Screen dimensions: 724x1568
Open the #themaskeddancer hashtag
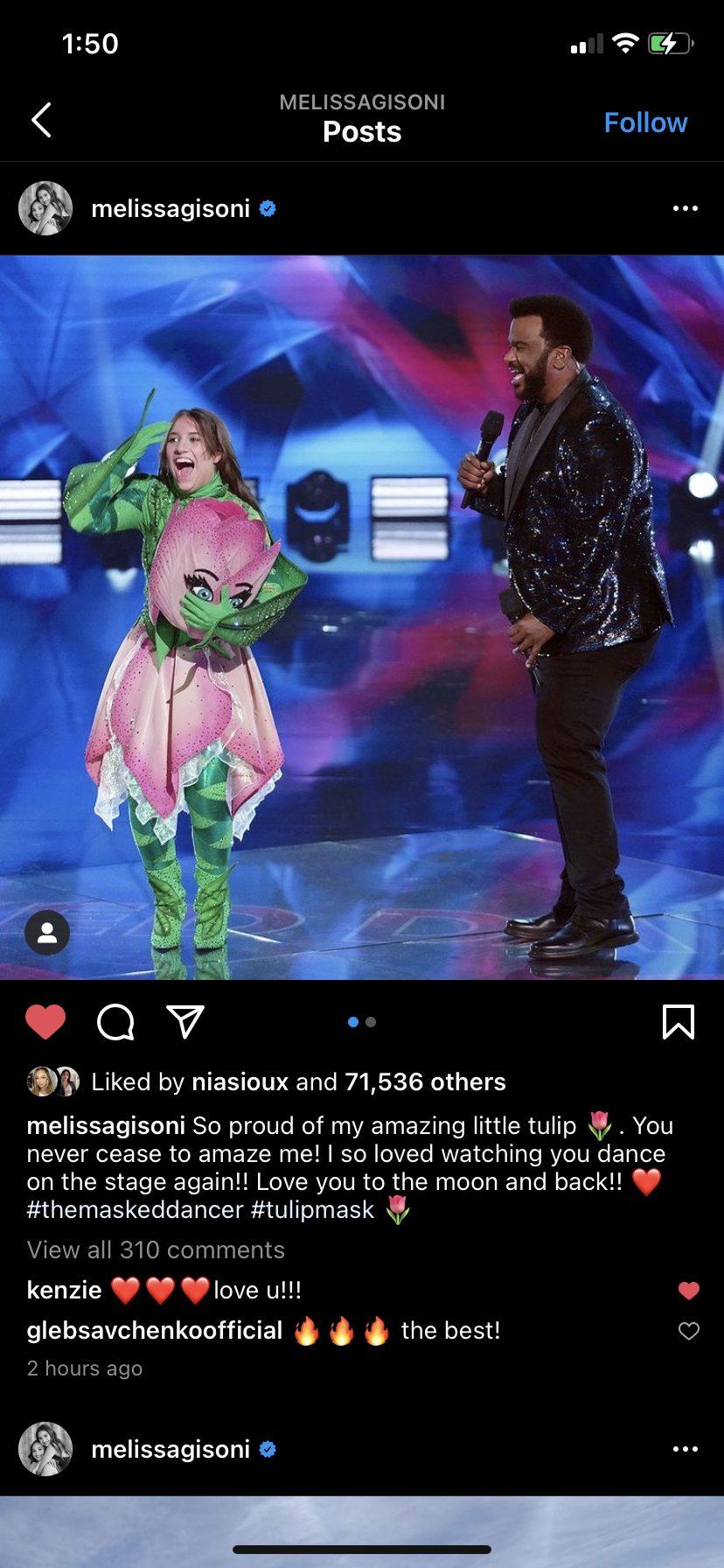(135, 1210)
